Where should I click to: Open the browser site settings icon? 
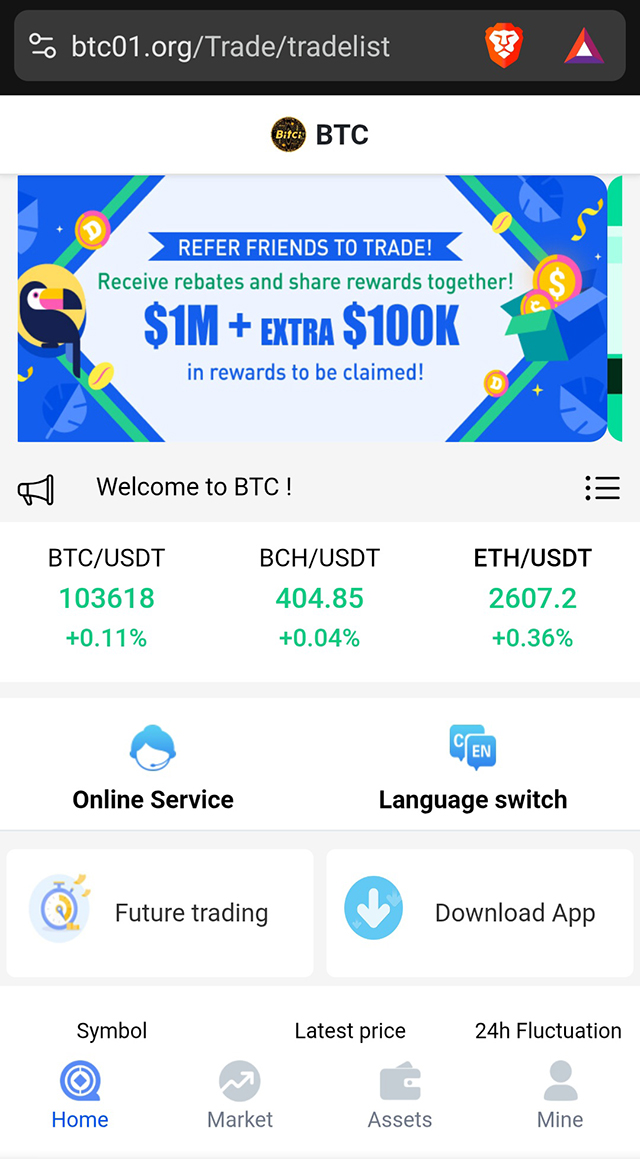coord(43,46)
